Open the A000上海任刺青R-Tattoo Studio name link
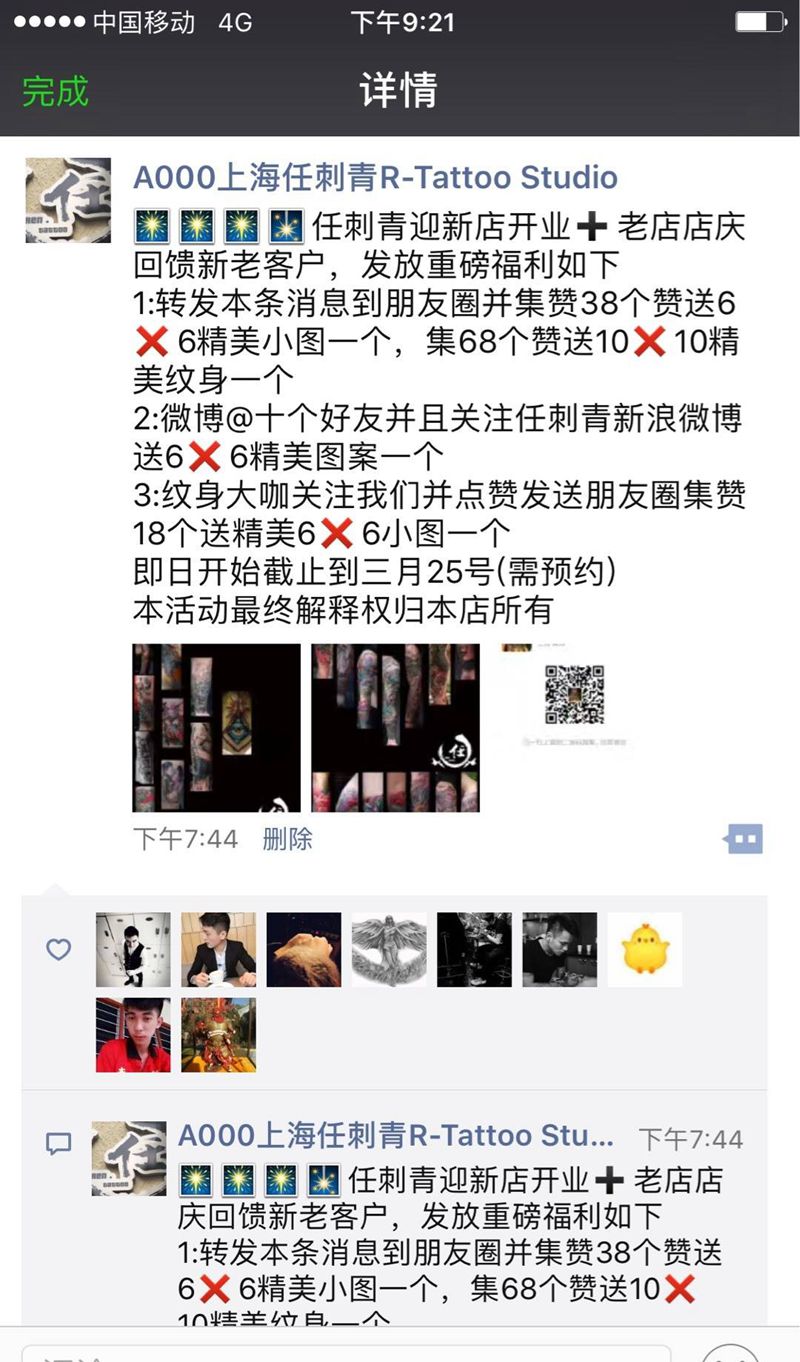 (x=375, y=178)
